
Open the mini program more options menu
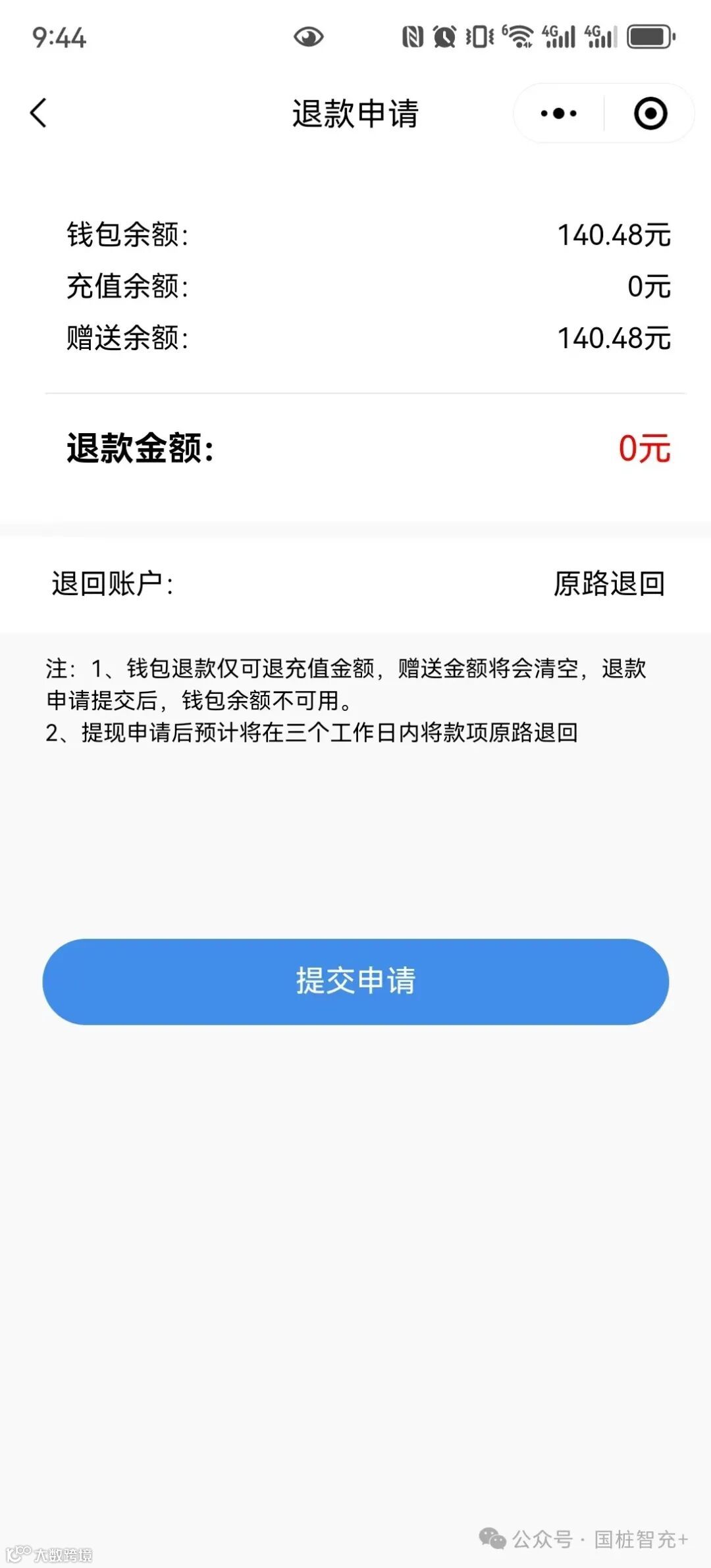click(558, 113)
